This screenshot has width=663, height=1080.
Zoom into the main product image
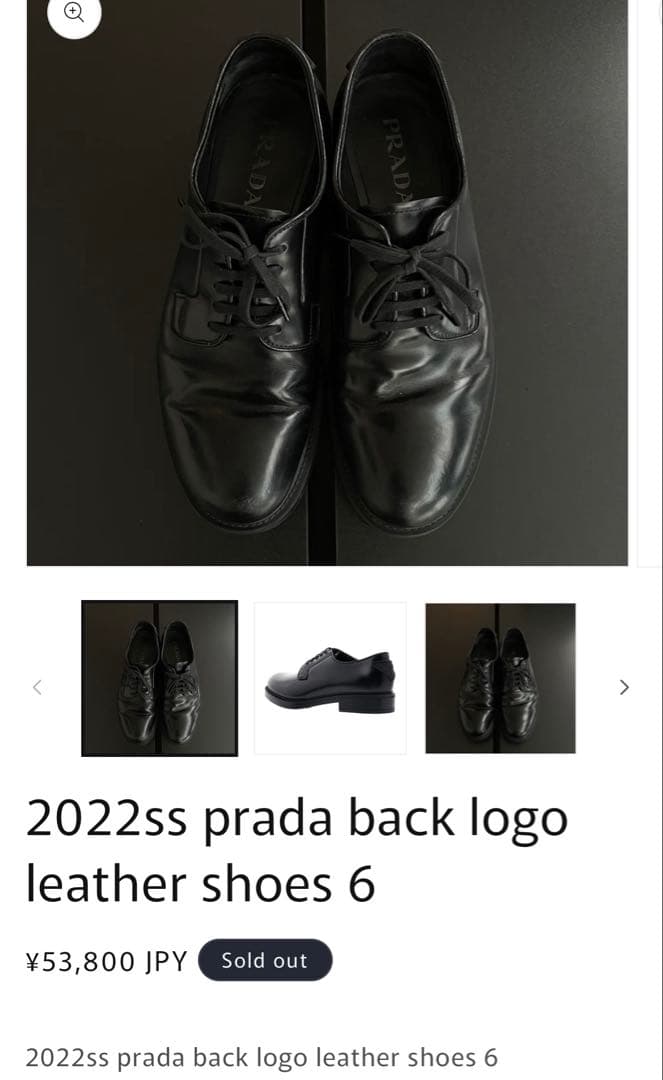pos(75,13)
